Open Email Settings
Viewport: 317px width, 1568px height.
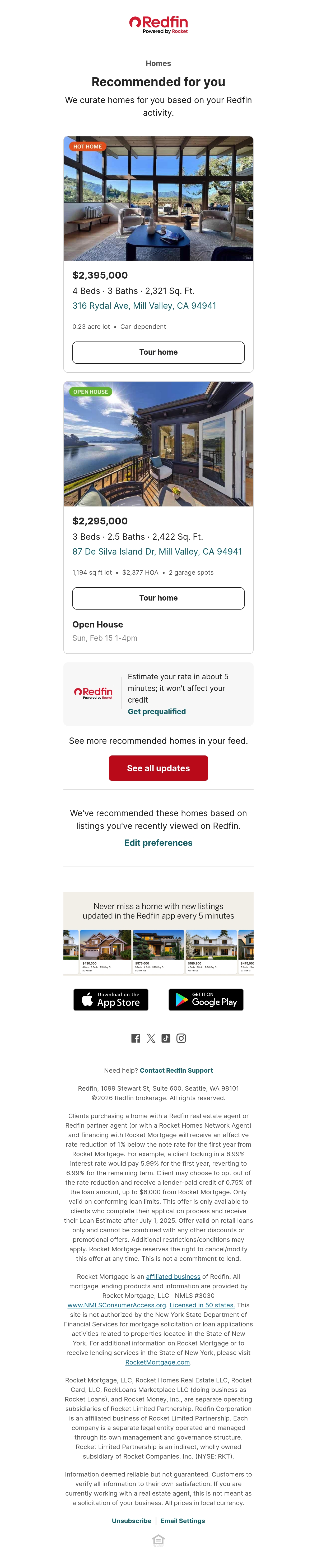(x=183, y=1521)
